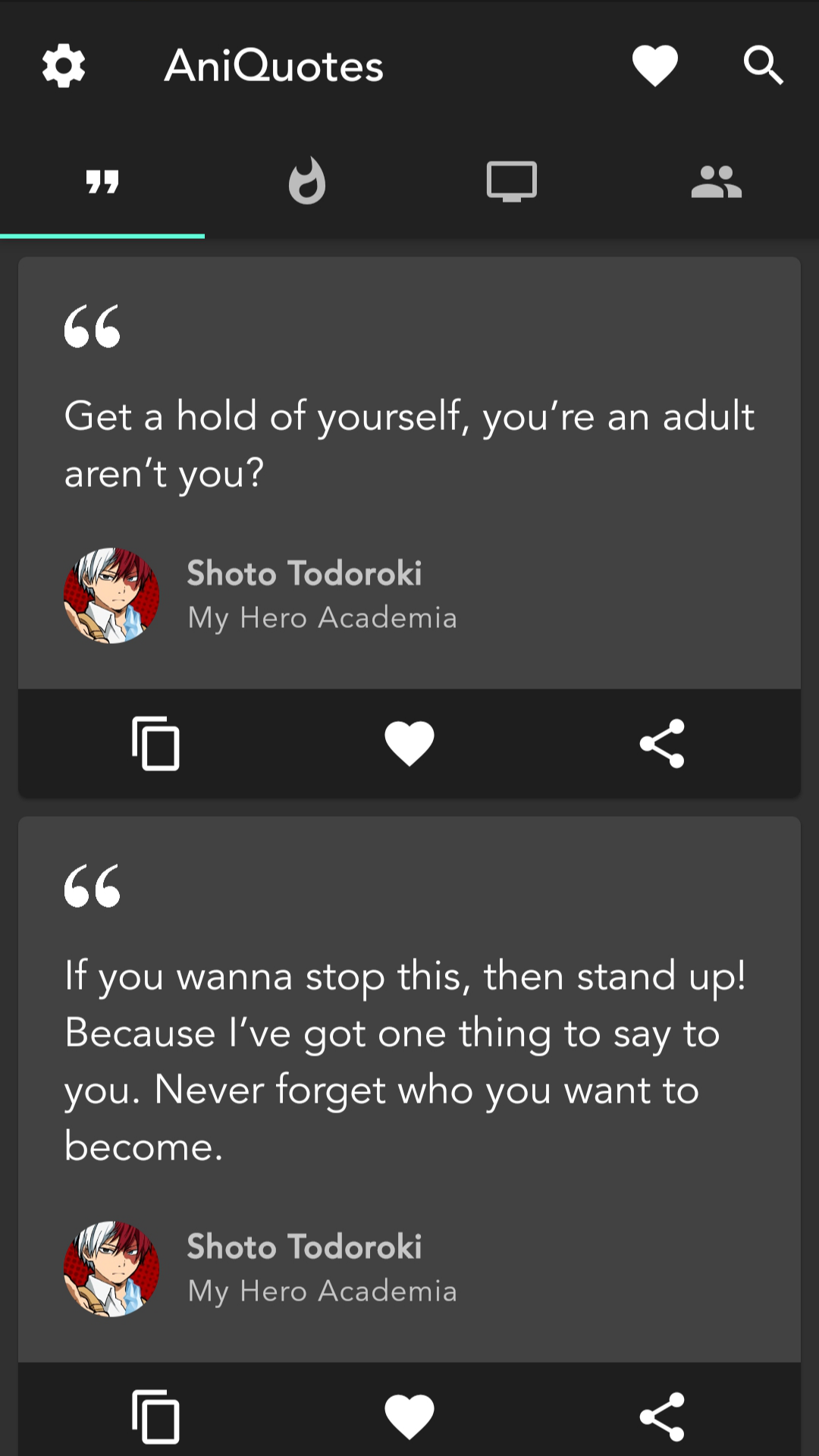Copy the "If you wanna stop this" quote
819x1456 pixels.
pos(155,1417)
